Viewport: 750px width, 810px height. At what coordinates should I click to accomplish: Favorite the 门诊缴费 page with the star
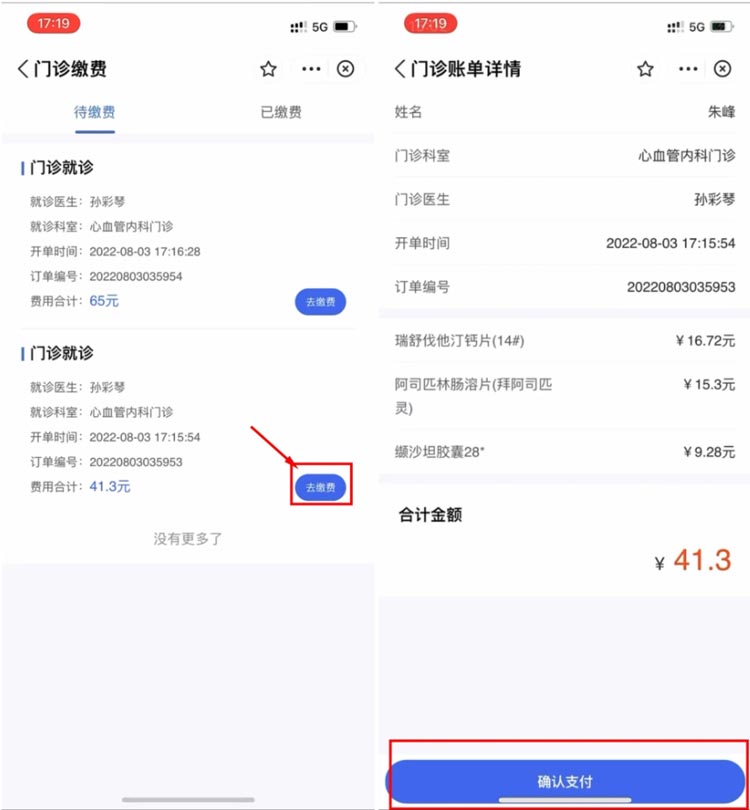coord(268,69)
